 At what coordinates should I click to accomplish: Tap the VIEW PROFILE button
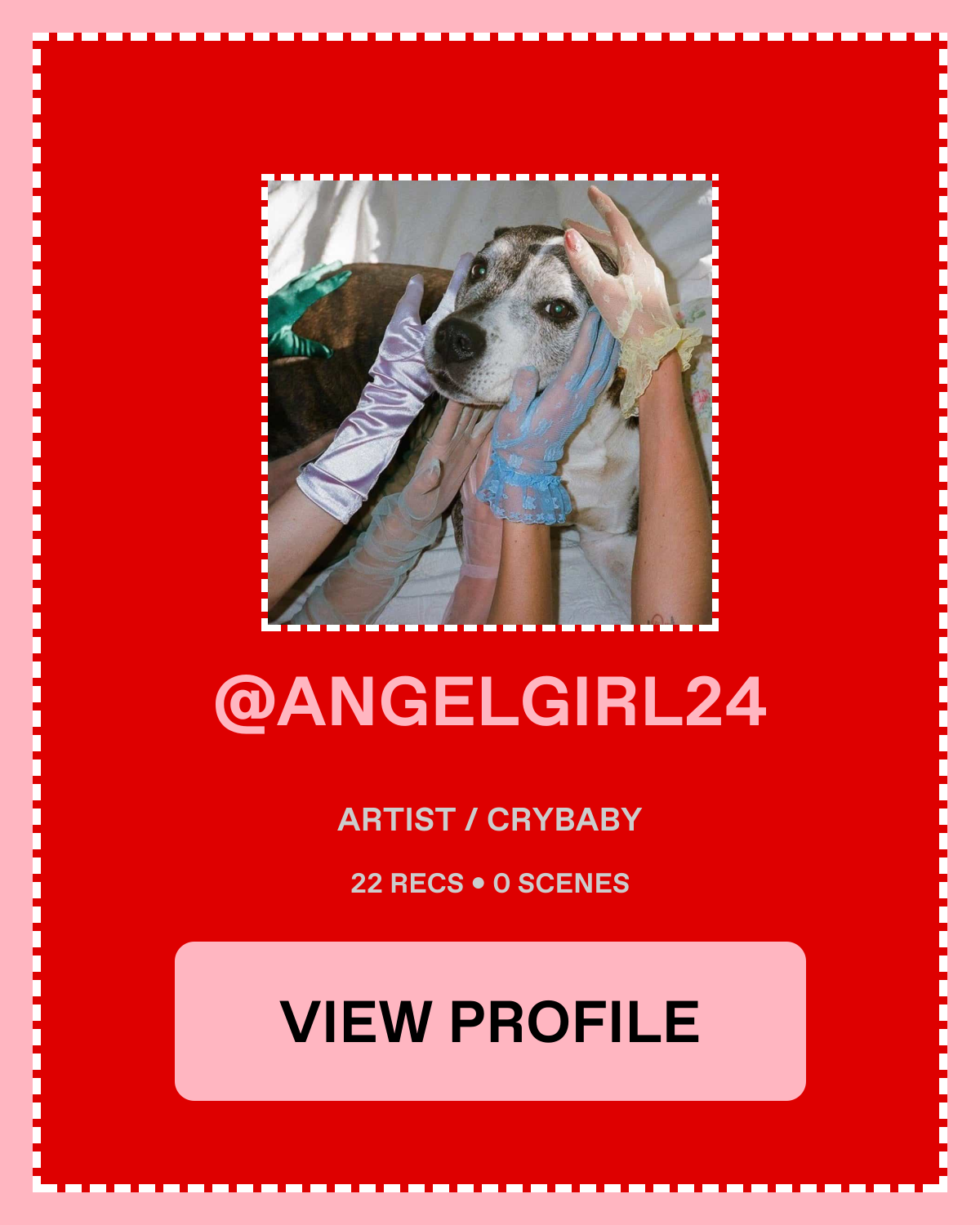click(490, 1021)
